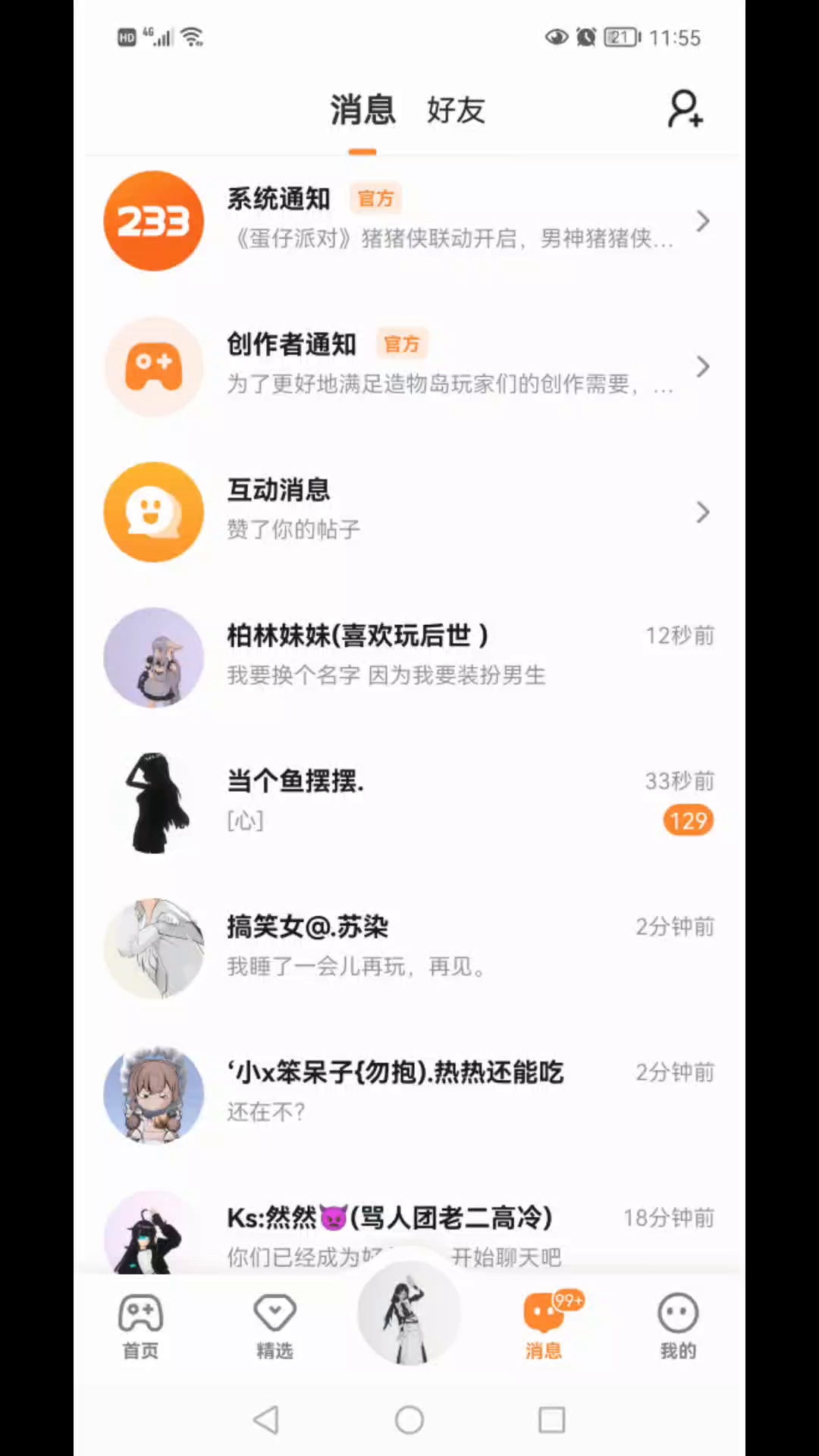Viewport: 819px width, 1456px height.
Task: Tap the system home button
Action: coord(409,1420)
